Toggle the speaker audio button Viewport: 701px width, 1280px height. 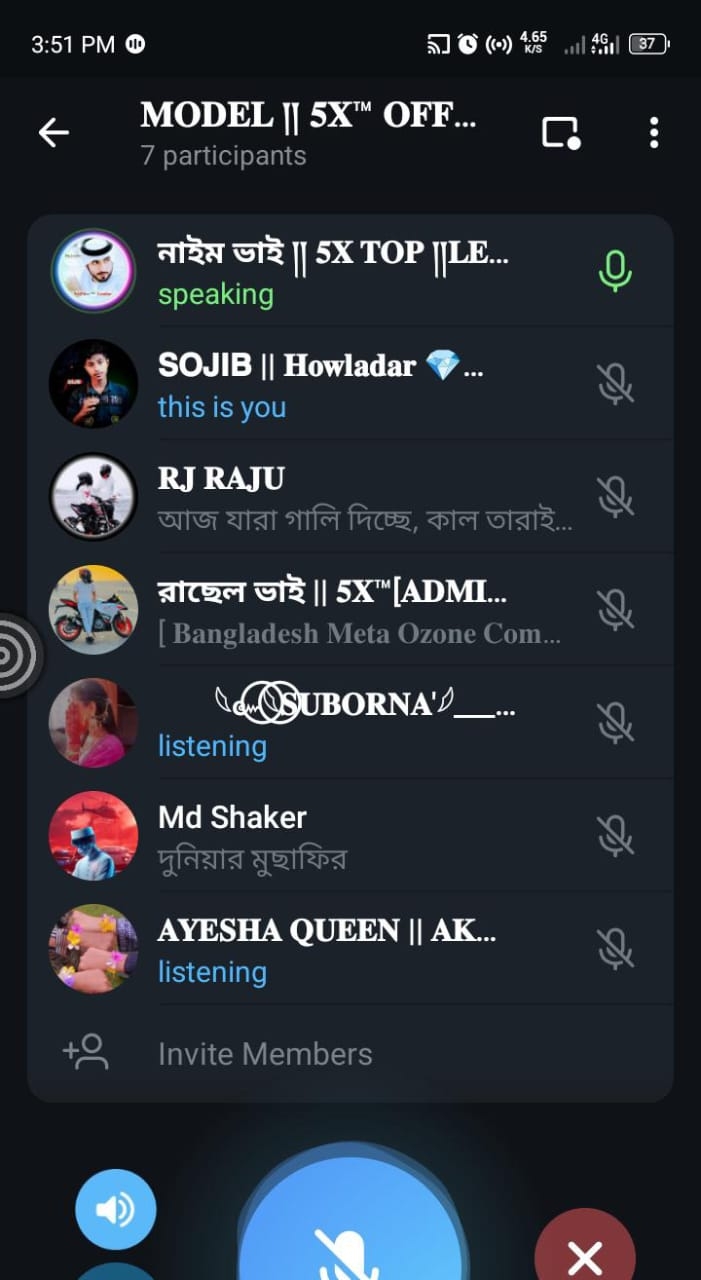click(116, 1210)
